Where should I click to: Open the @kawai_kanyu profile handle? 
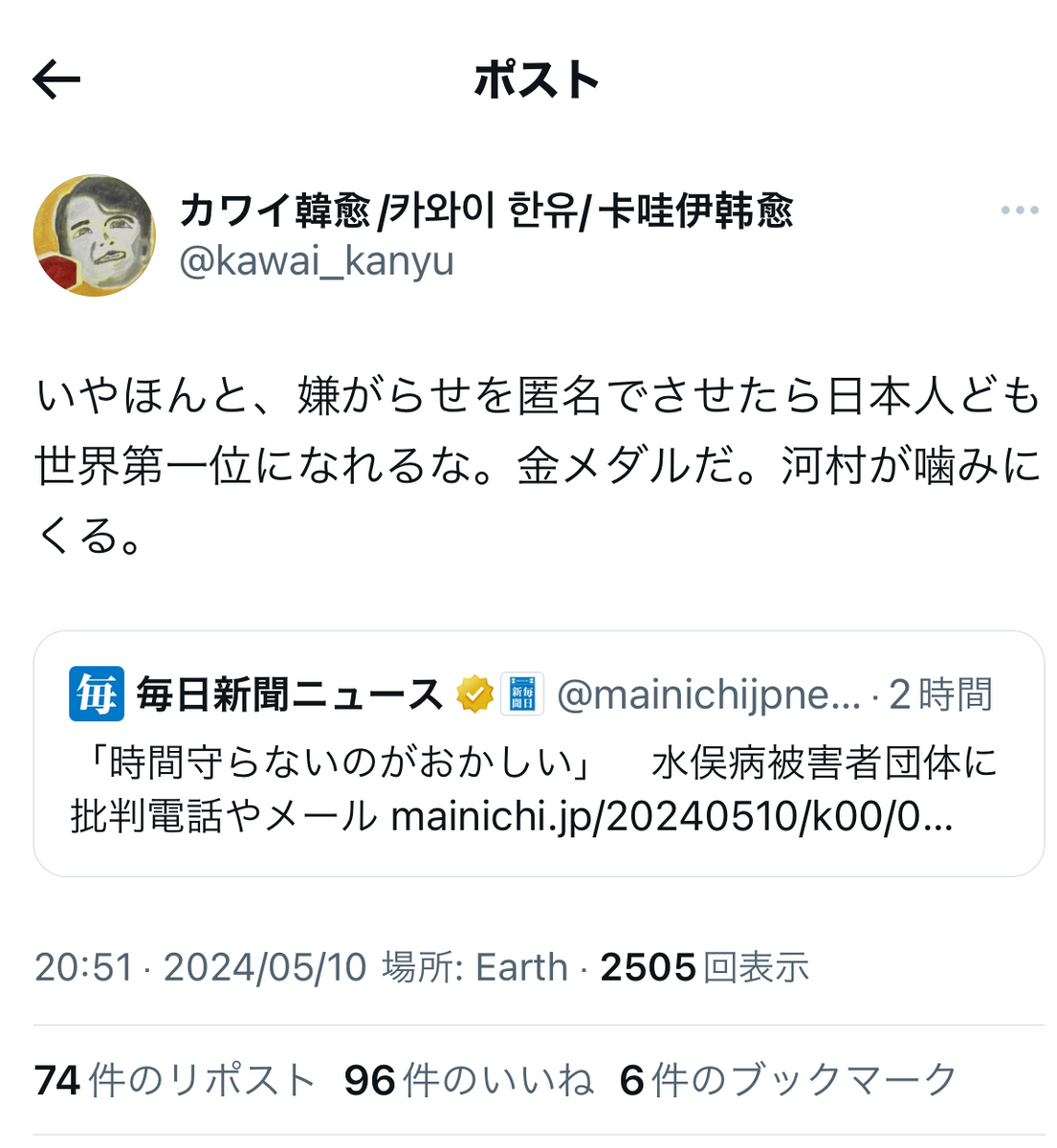pos(317,261)
